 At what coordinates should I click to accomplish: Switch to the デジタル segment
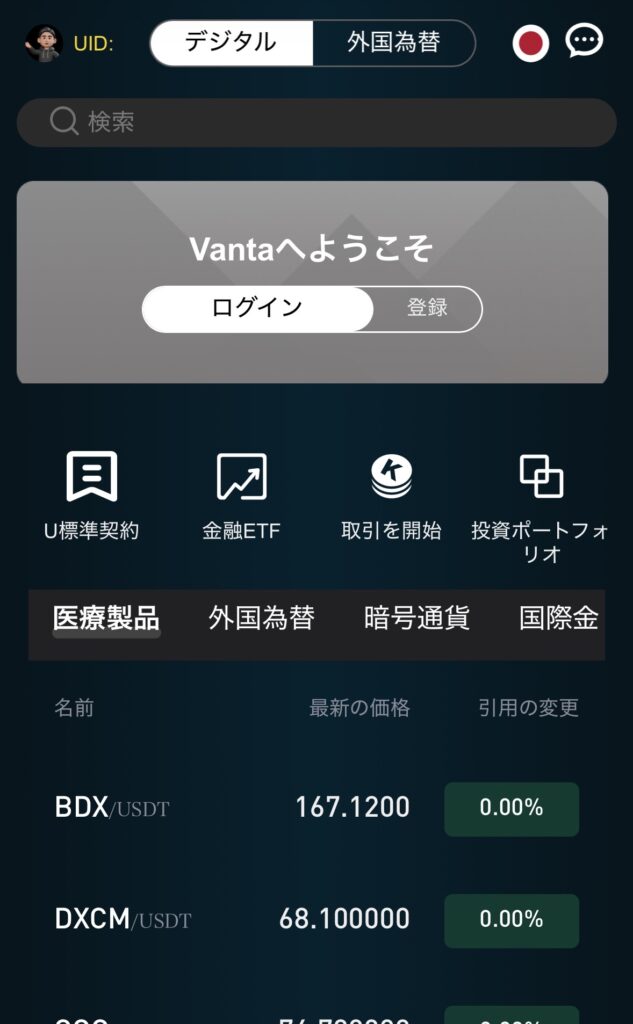(x=232, y=43)
